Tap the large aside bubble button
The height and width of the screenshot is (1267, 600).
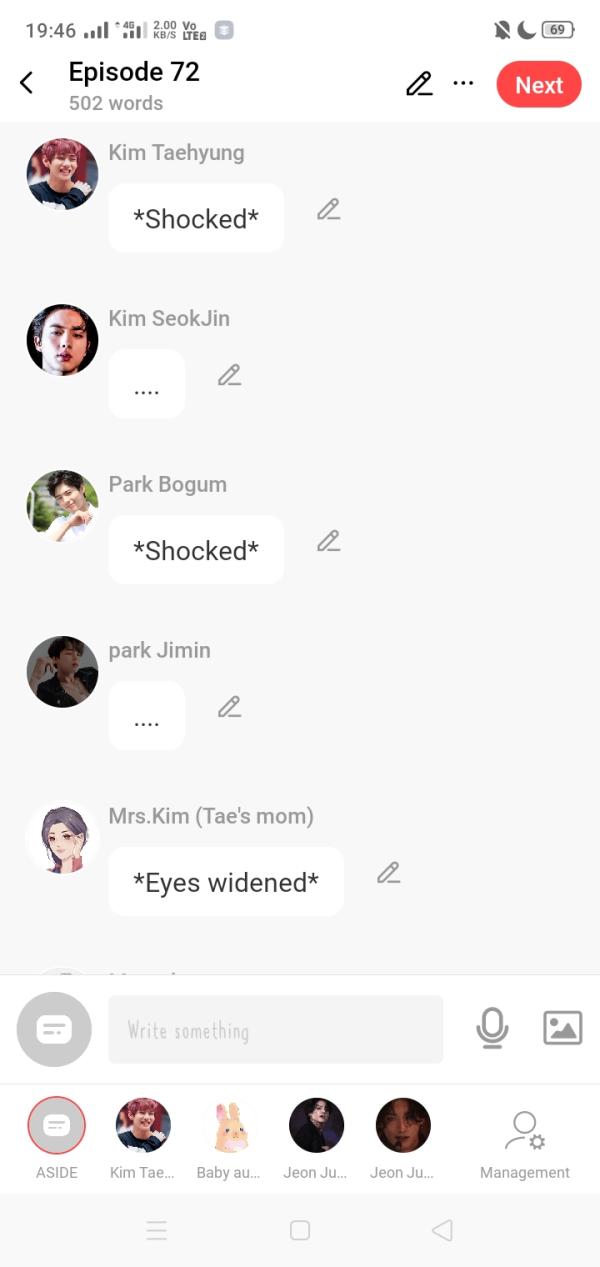(x=54, y=1029)
